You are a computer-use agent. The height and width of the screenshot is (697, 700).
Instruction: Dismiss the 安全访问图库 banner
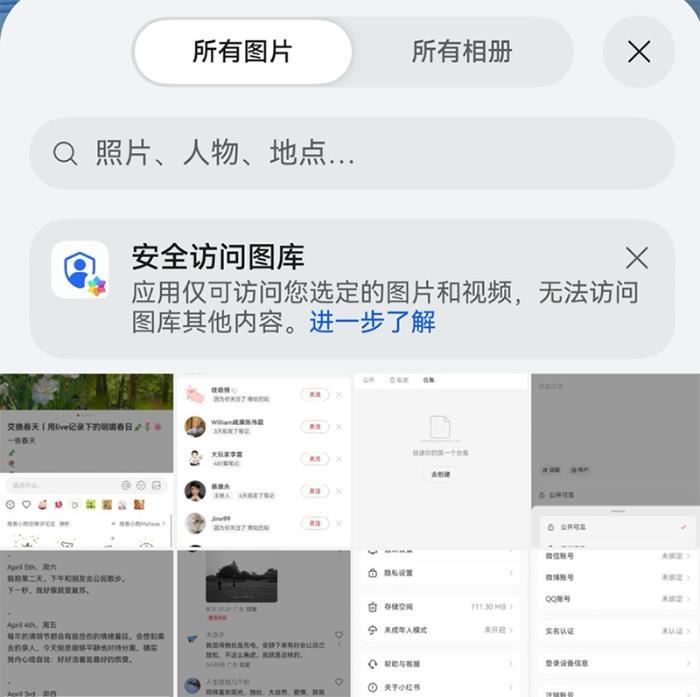636,258
